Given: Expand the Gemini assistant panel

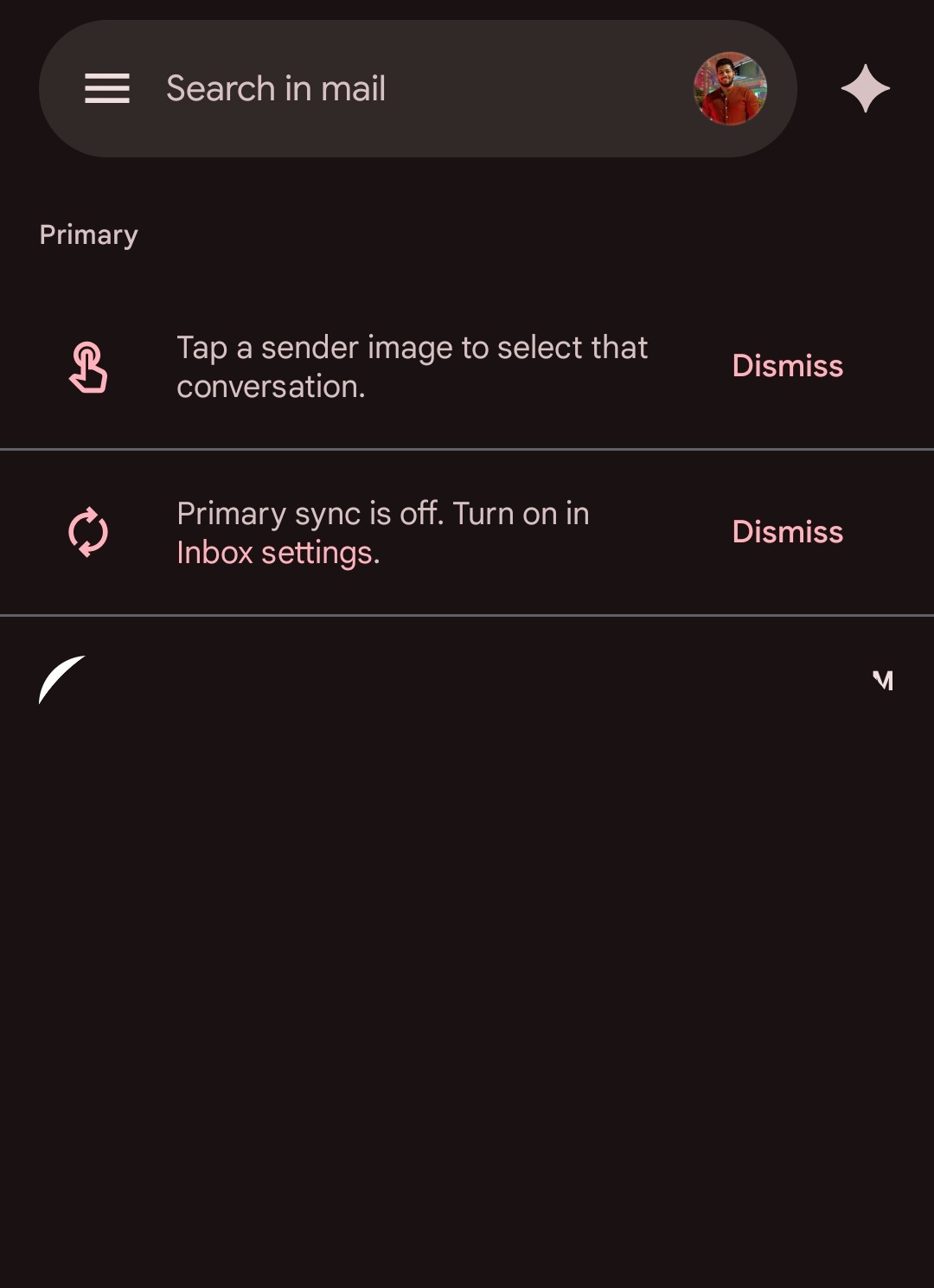Looking at the screenshot, I should pos(866,87).
